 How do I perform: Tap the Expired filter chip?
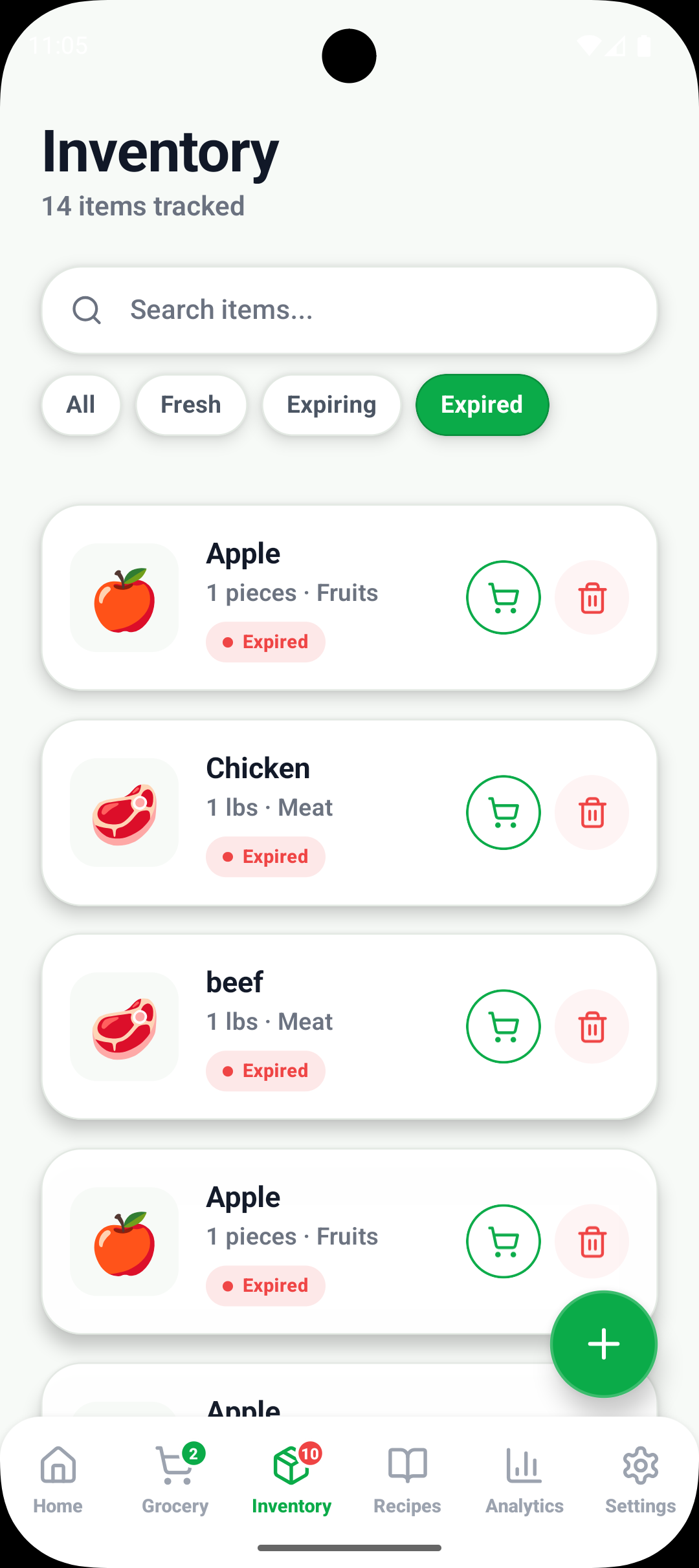point(482,405)
